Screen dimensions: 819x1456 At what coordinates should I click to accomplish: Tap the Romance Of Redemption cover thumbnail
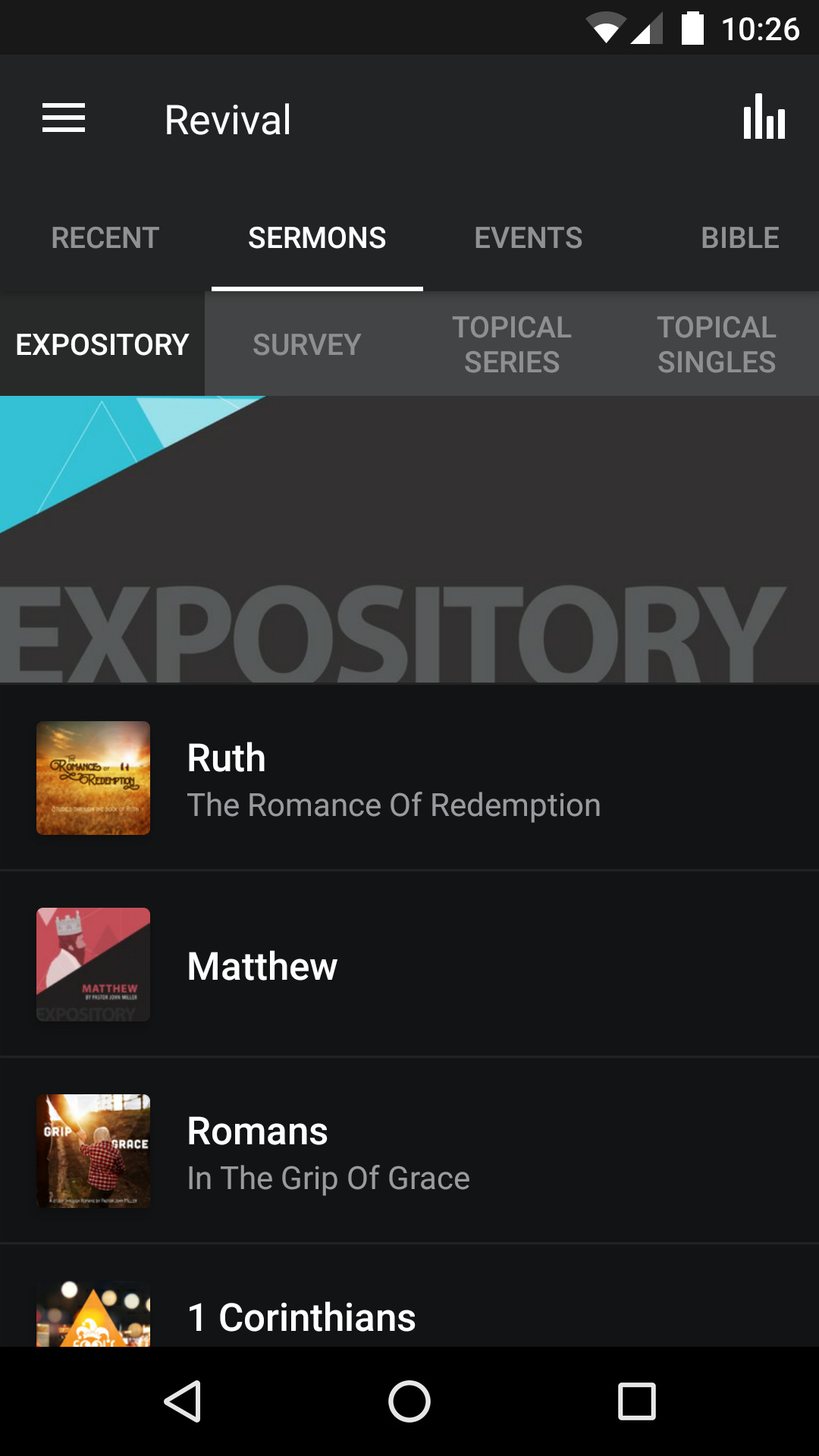[x=93, y=777]
